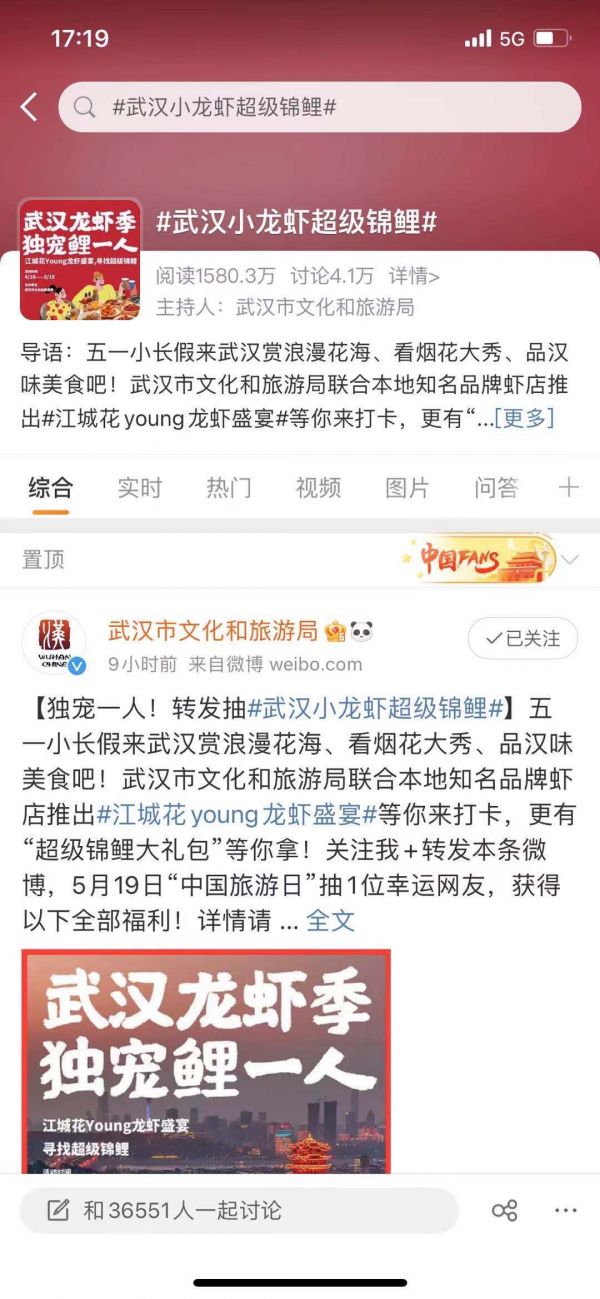
Task: Join discussion via 和36551人一起讨论 field
Action: (238, 1210)
